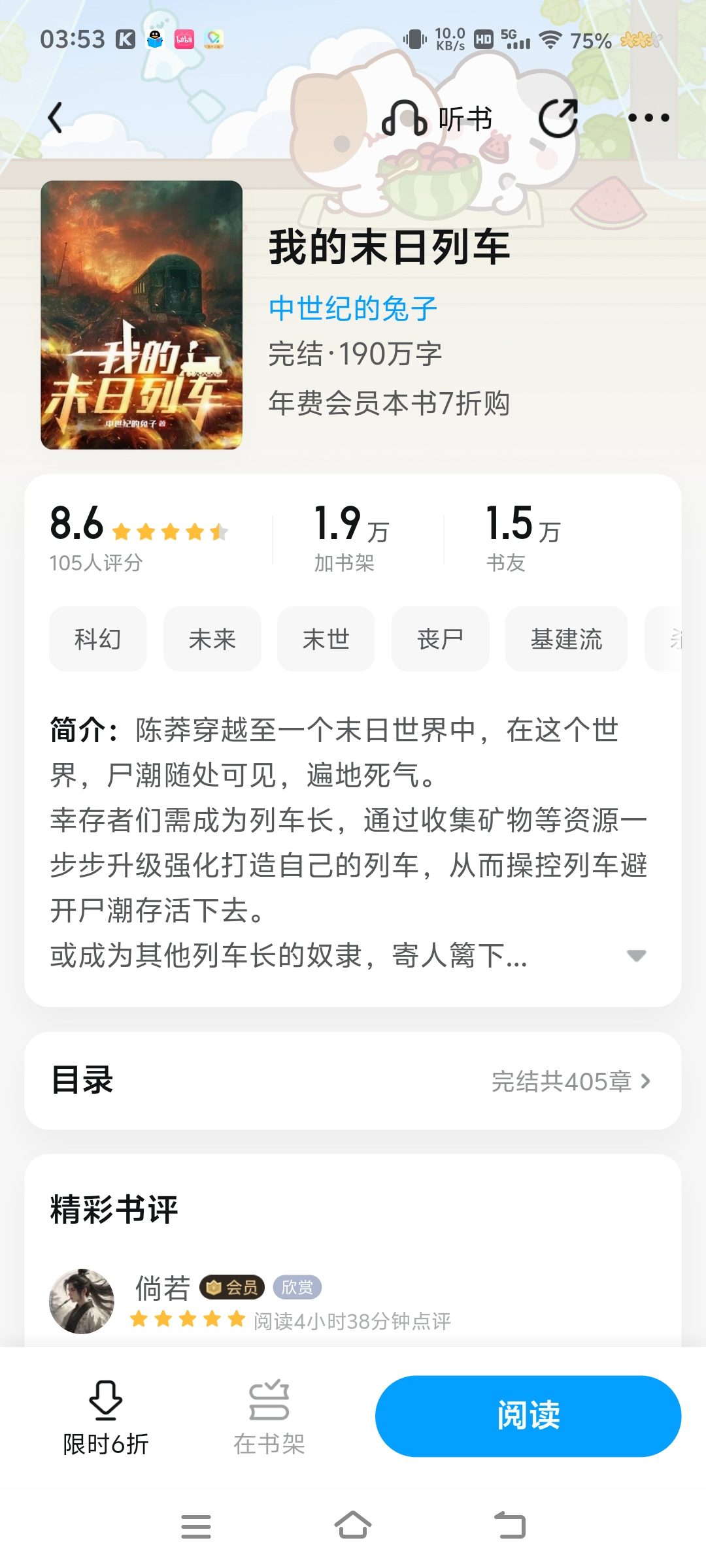Open the 目录 chapter list
The height and width of the screenshot is (1568, 706).
tap(353, 1081)
